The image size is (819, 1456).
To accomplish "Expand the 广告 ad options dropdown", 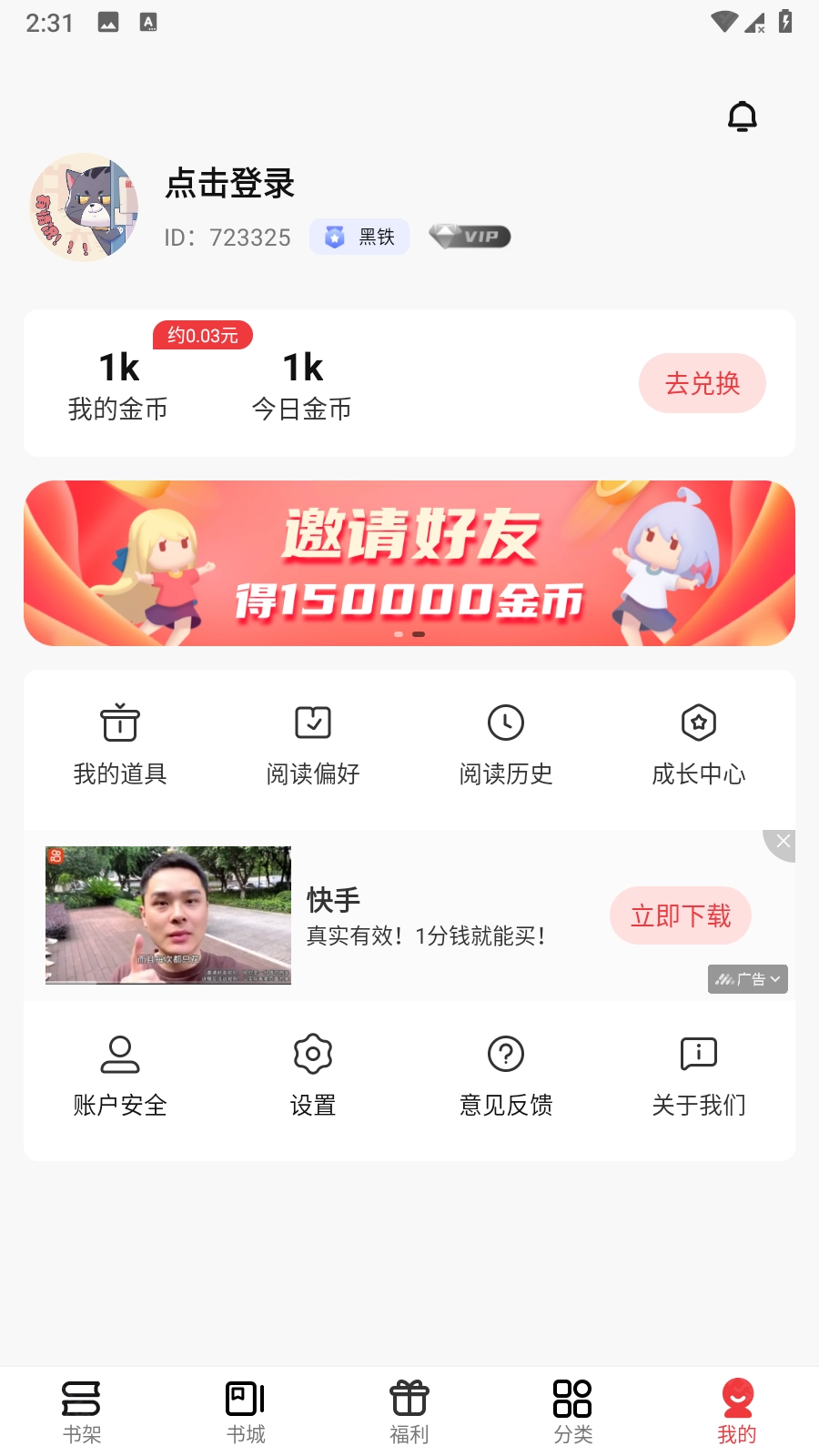I will point(748,979).
